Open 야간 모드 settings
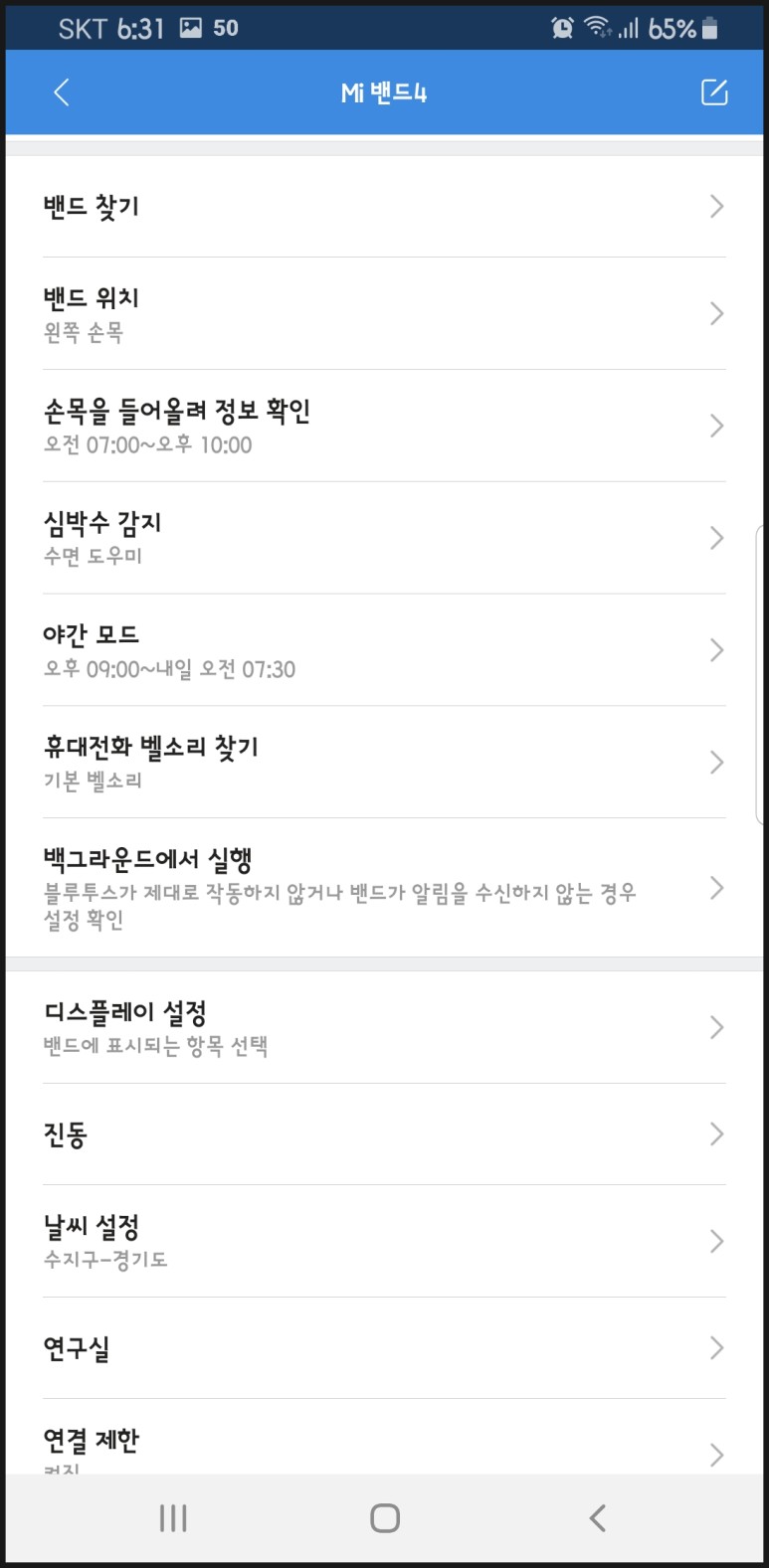The image size is (769, 1568). (x=384, y=650)
